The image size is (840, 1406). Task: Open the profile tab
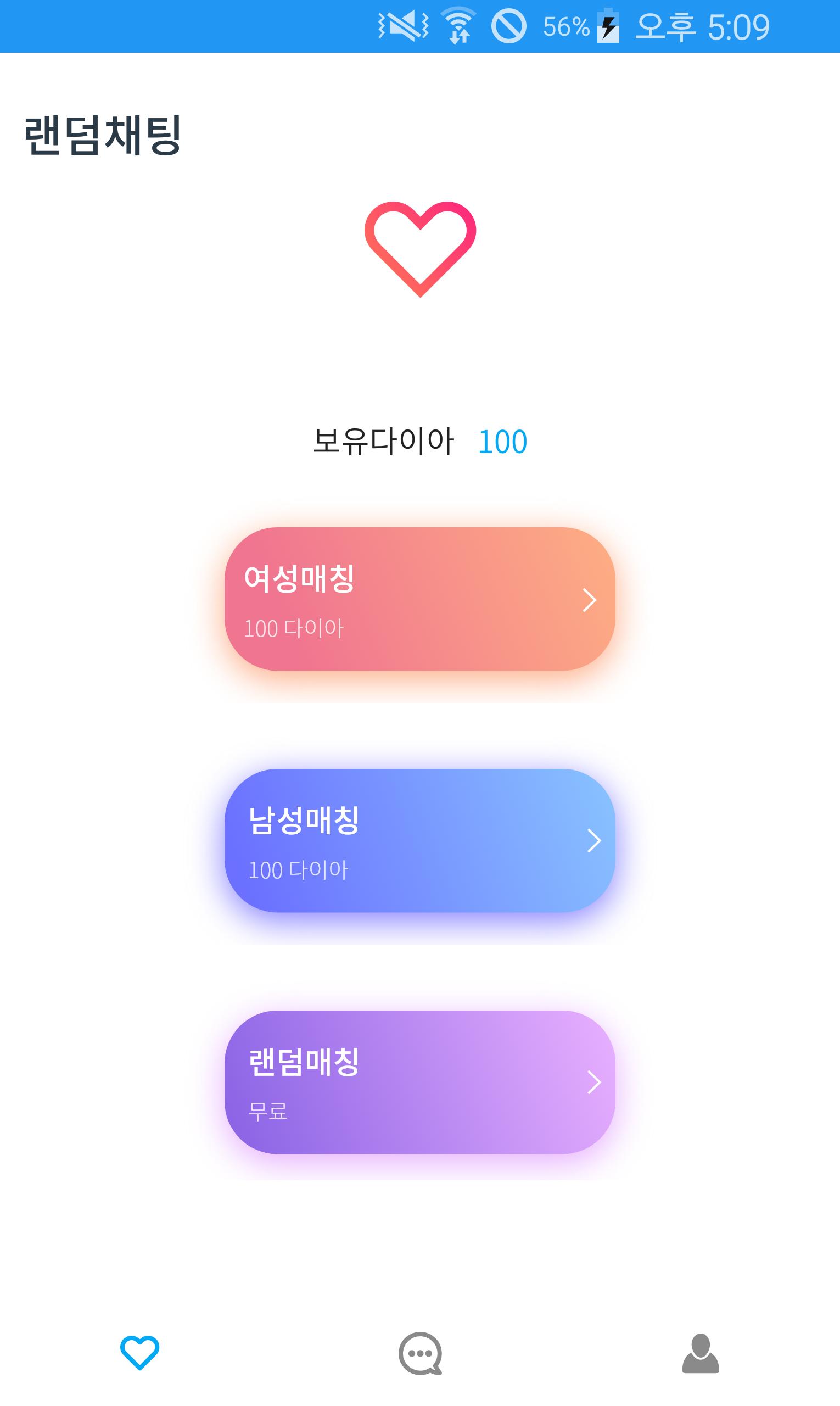coord(700,1353)
